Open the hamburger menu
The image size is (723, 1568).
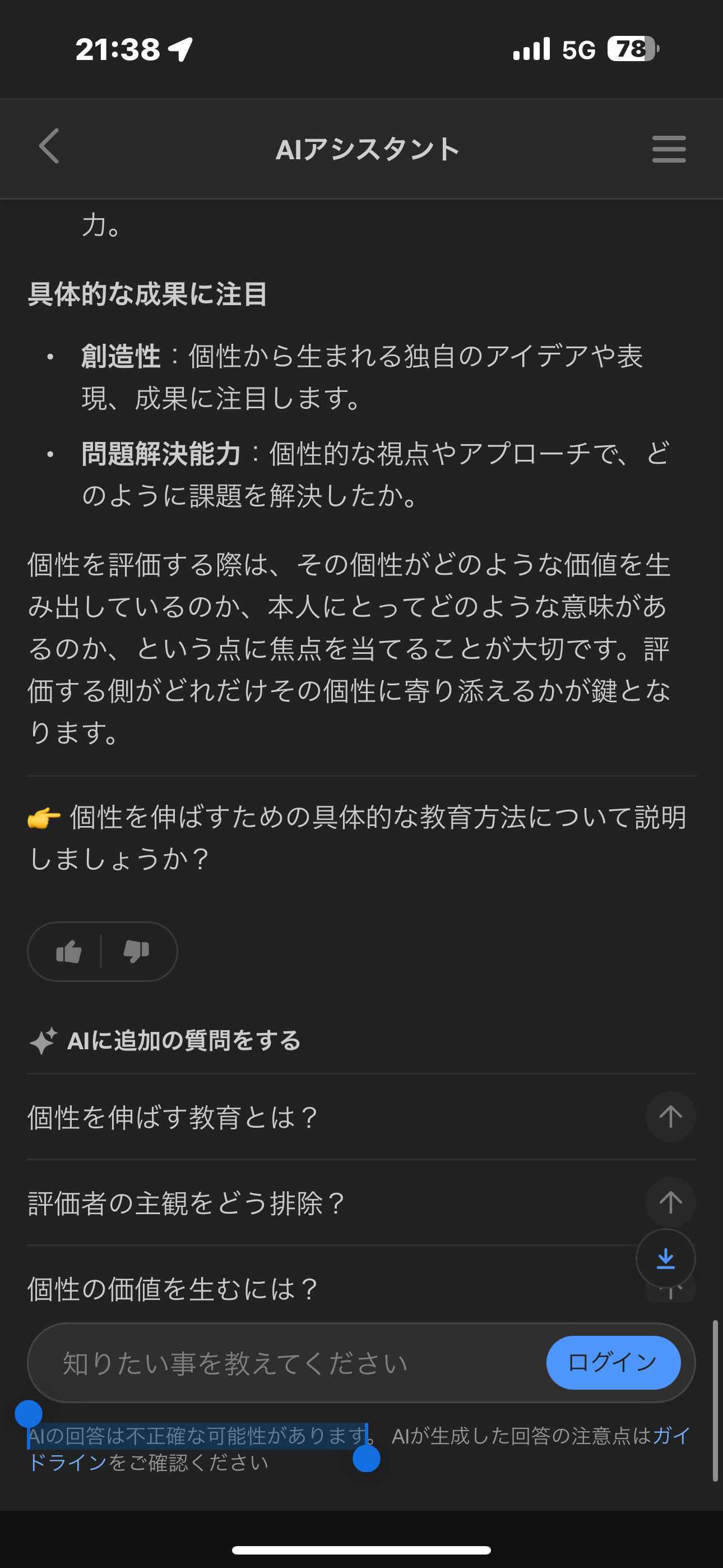pos(668,149)
